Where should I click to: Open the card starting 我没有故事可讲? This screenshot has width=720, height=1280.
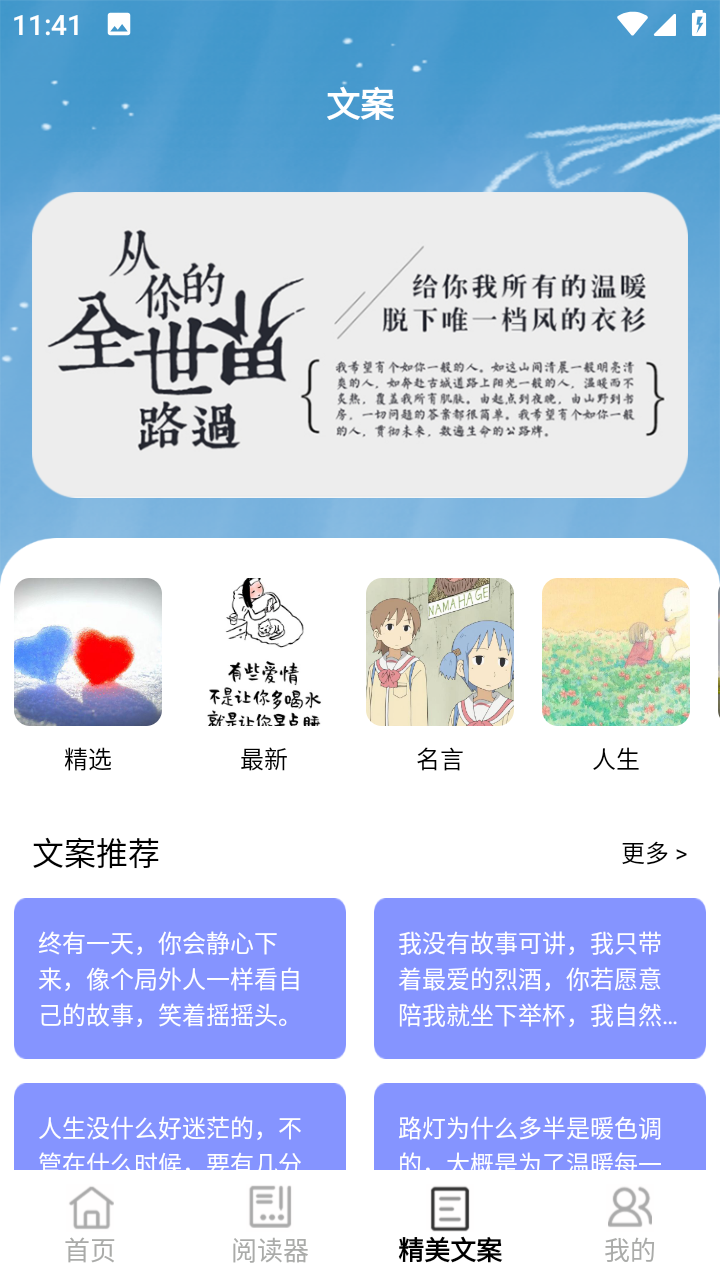click(x=540, y=978)
